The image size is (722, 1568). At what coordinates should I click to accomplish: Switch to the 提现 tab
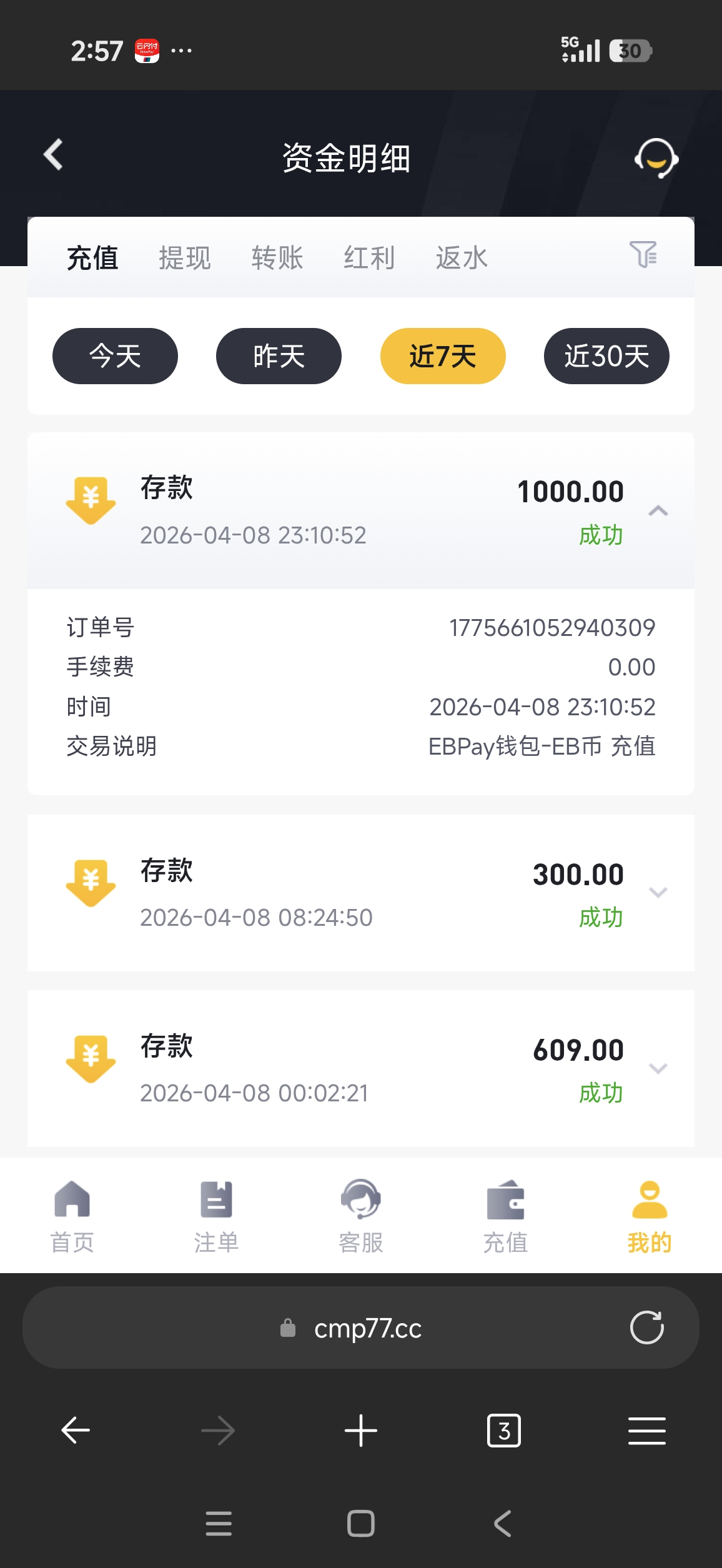[185, 258]
